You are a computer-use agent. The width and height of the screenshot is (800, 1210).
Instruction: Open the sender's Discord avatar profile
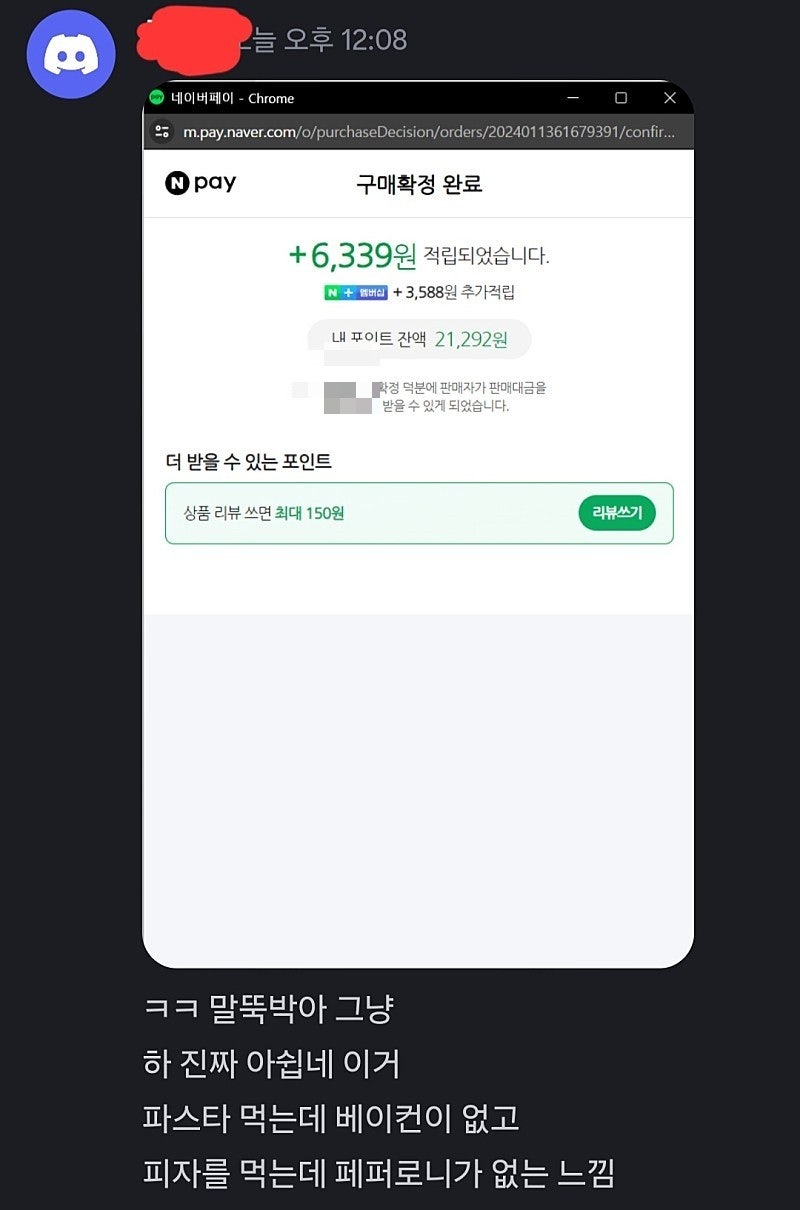point(71,54)
